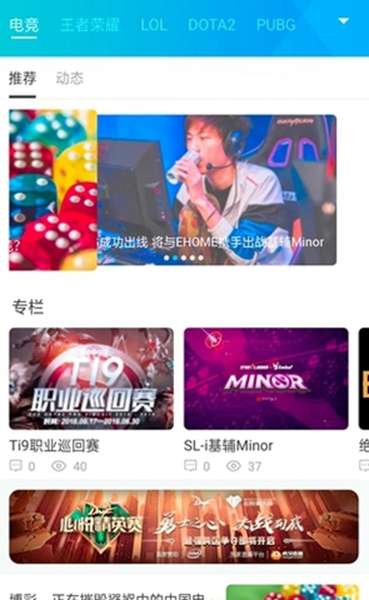Open the Ti9职业巡回赛 column card
Viewport: 369px width, 600px height.
91,400
